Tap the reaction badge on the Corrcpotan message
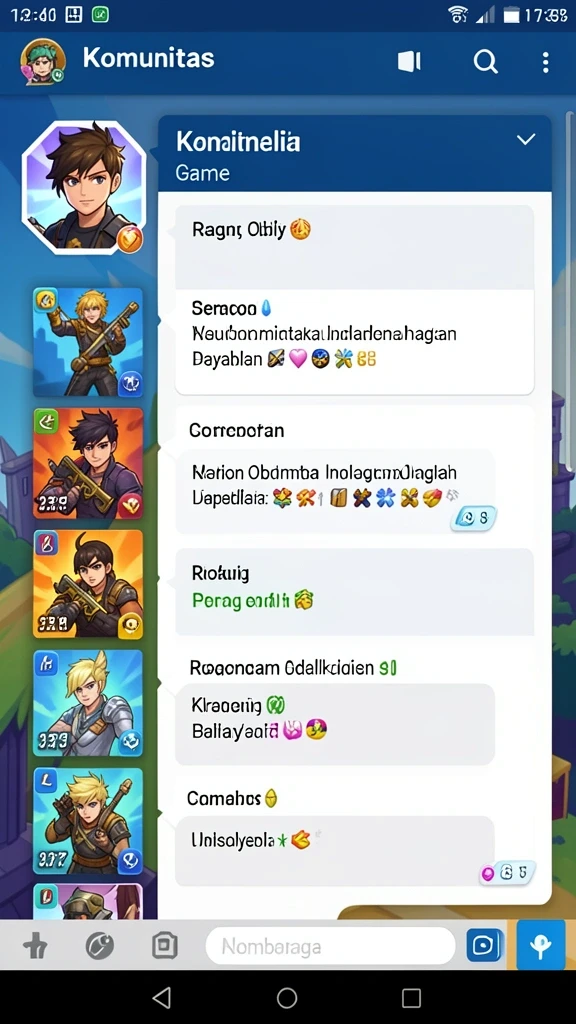The width and height of the screenshot is (576, 1024). point(474,519)
